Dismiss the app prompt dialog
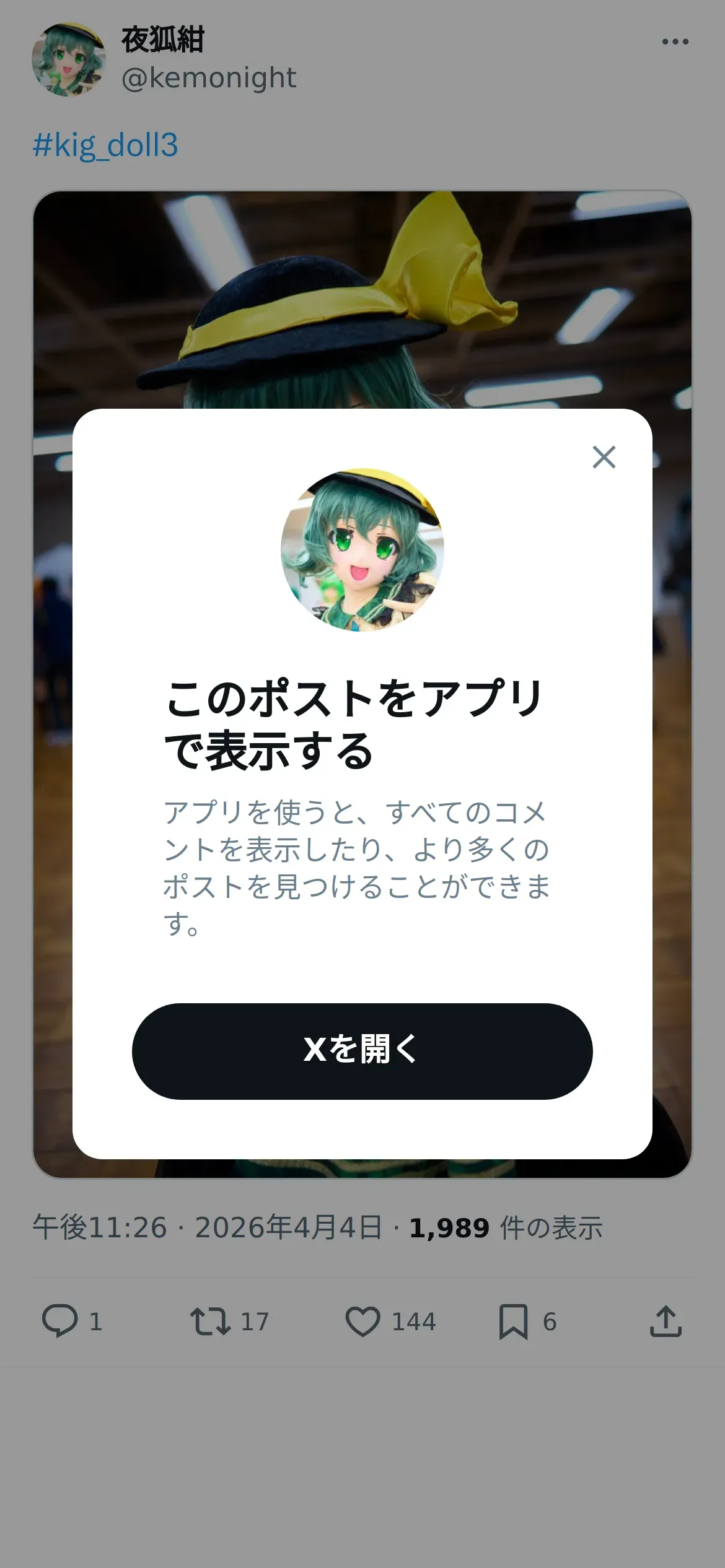Screen dimensions: 725x1568 pos(604,457)
